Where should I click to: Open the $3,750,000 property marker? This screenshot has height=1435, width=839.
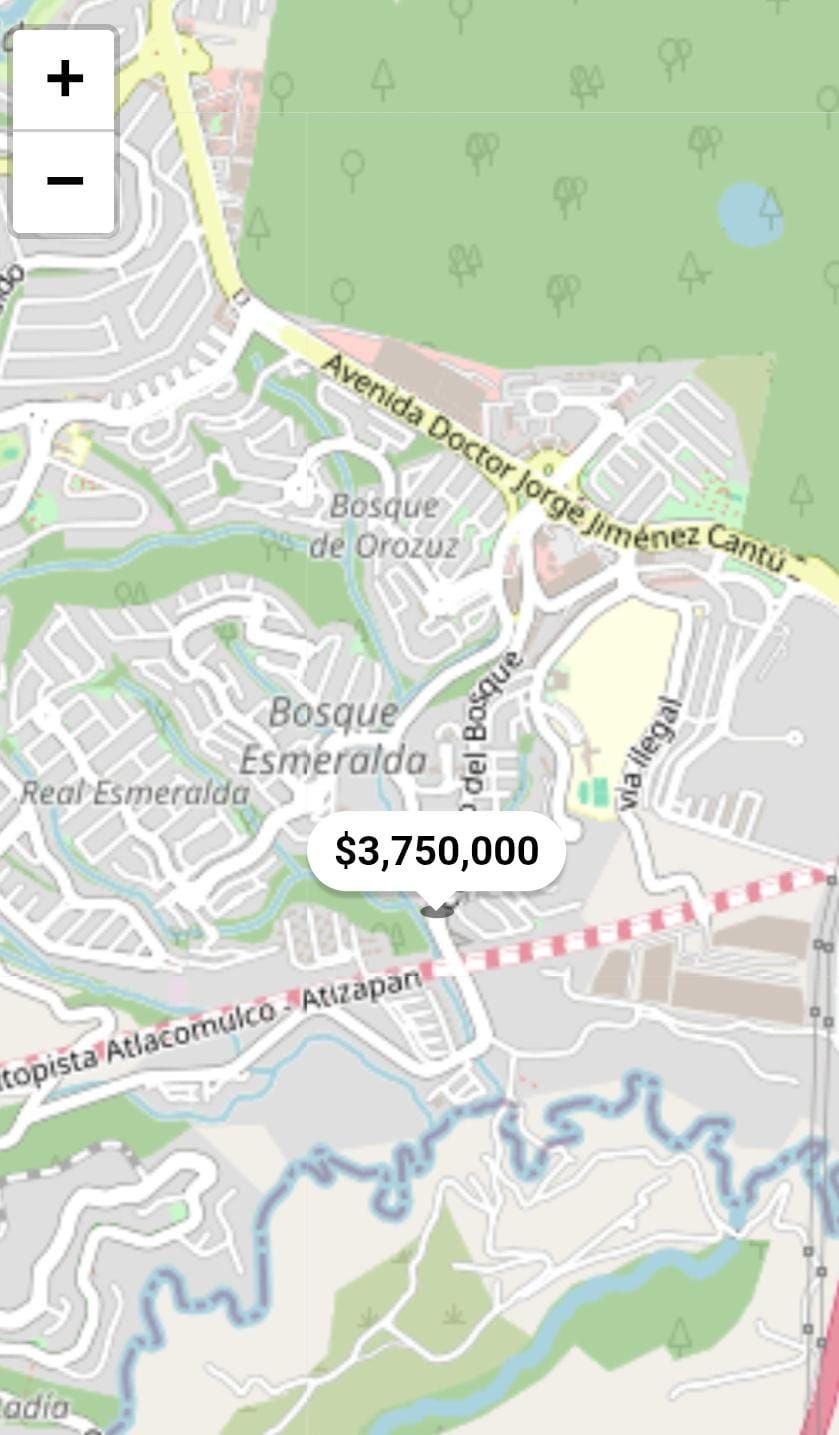click(436, 851)
